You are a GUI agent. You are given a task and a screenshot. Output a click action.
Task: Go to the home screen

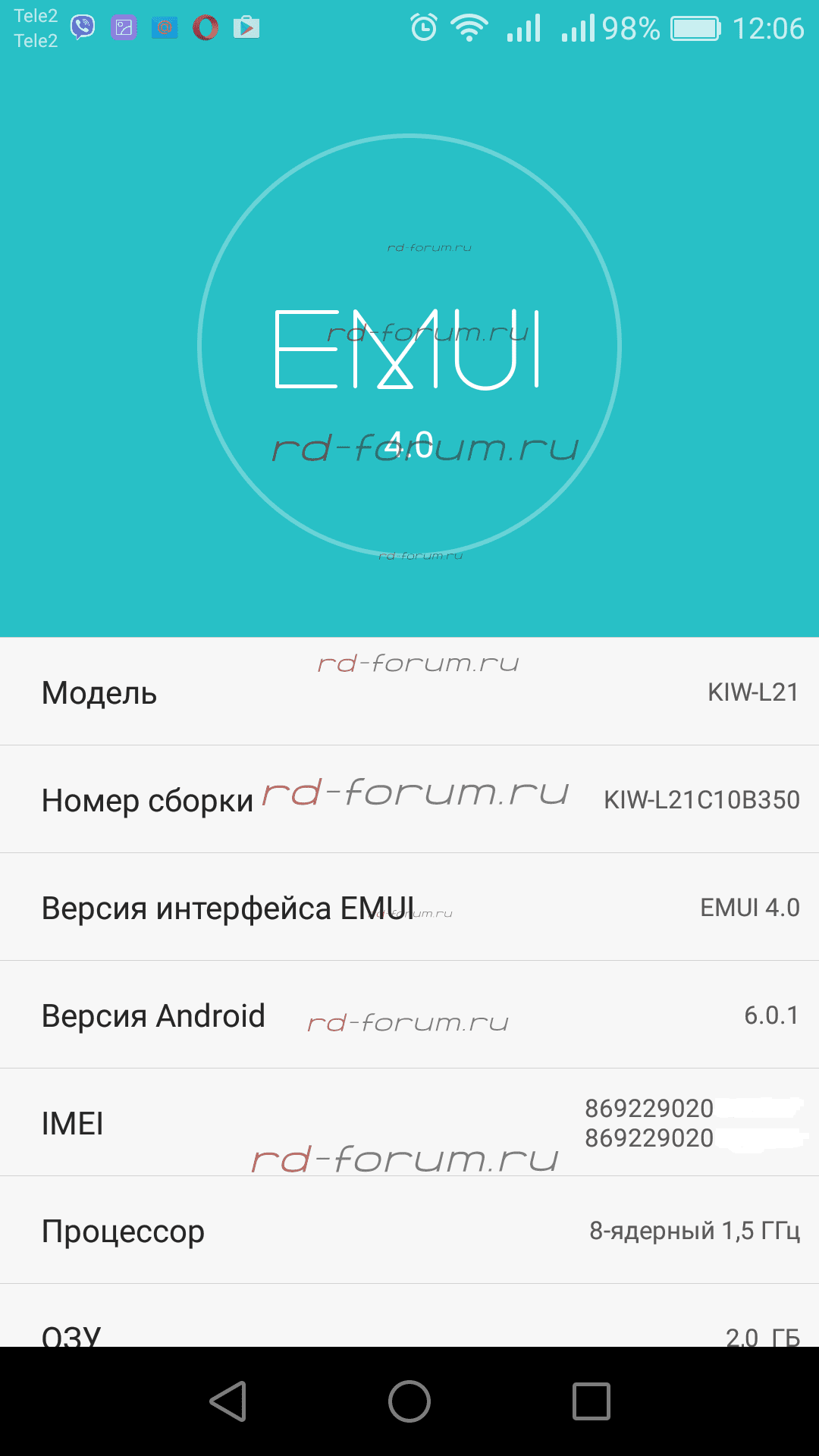(409, 1401)
